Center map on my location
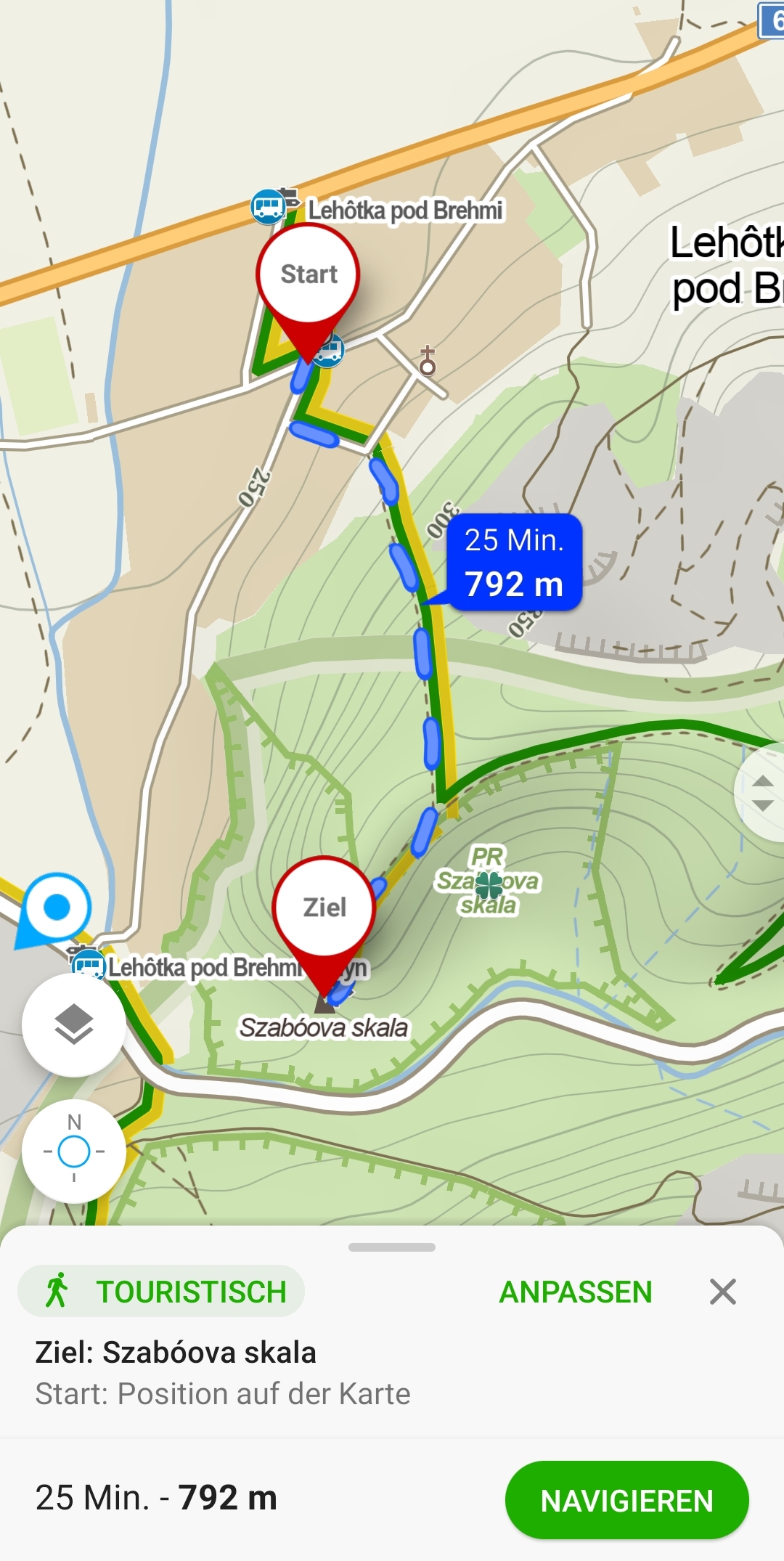Screen dimensions: 784x1561 pos(73,1152)
